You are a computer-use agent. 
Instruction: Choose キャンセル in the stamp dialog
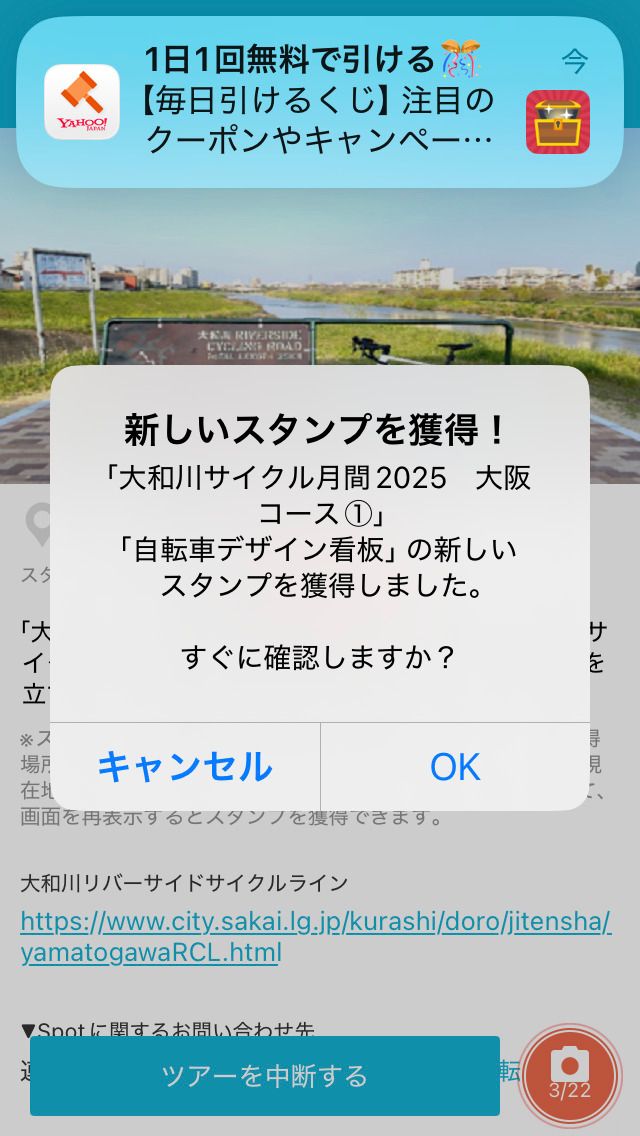pos(185,767)
